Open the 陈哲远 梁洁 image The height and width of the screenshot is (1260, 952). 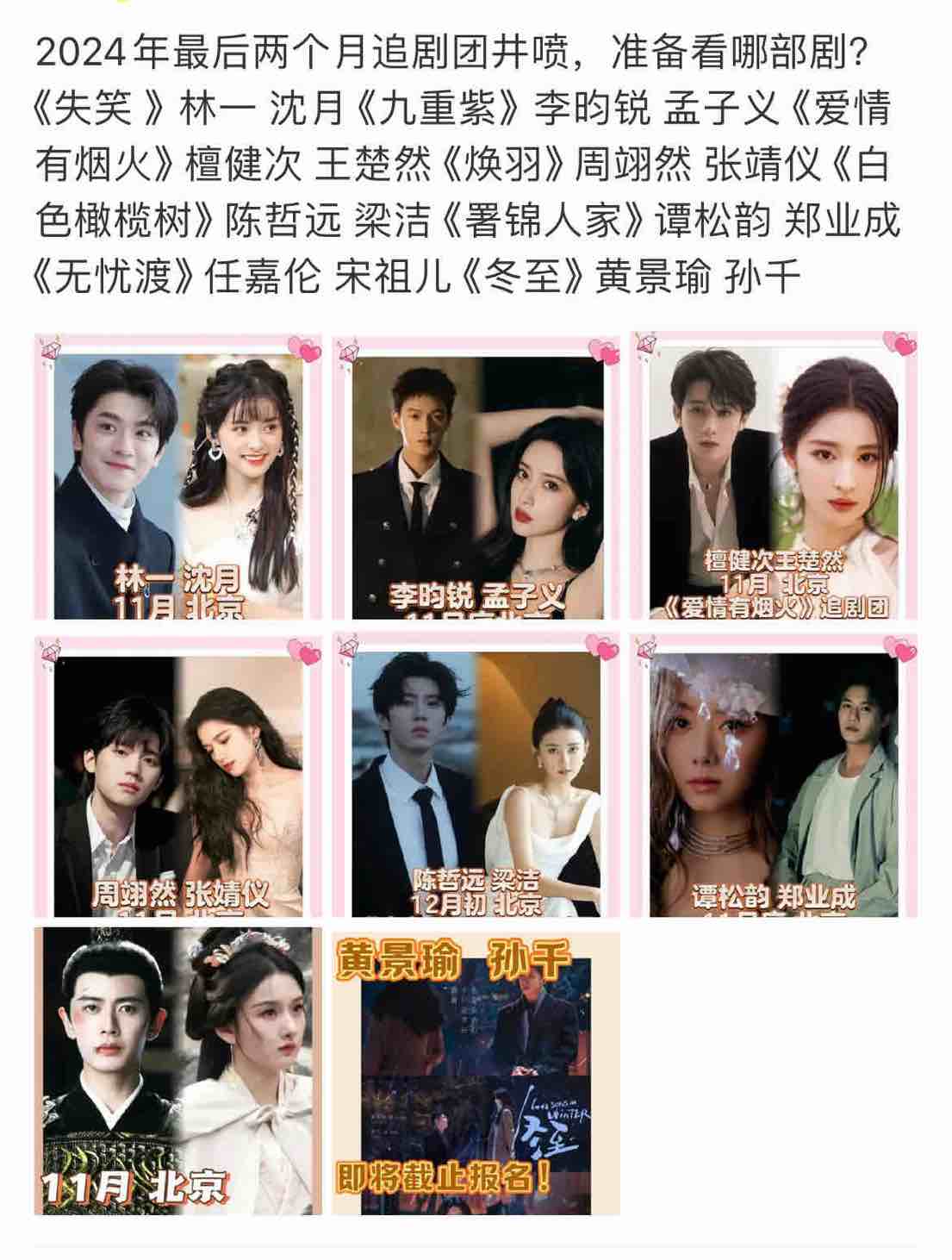[x=476, y=775]
